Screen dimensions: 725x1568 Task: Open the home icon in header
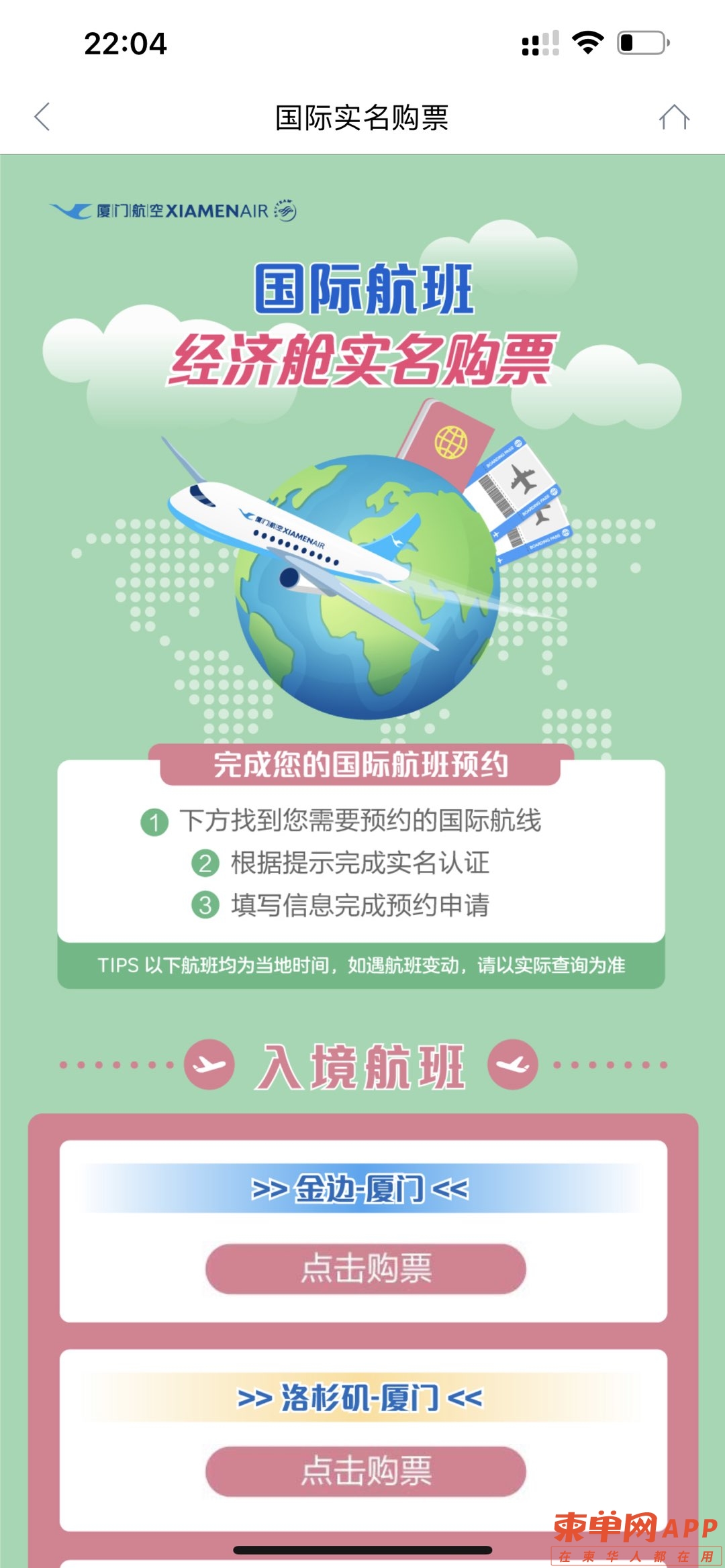[x=674, y=117]
